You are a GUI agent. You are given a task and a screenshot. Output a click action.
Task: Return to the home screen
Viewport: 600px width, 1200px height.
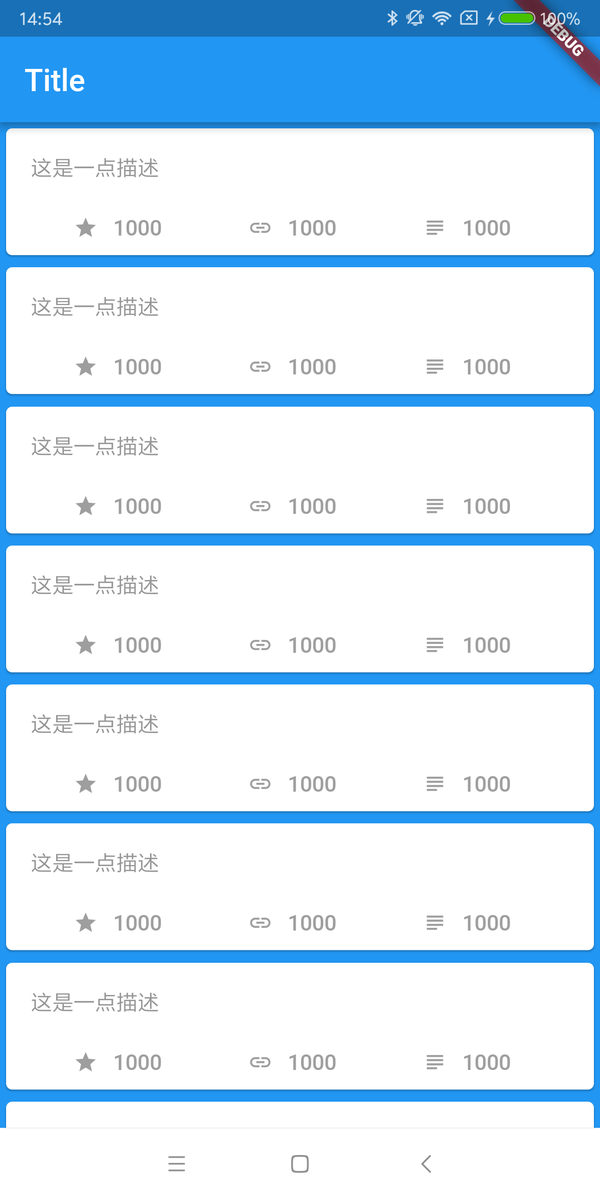pos(299,1163)
